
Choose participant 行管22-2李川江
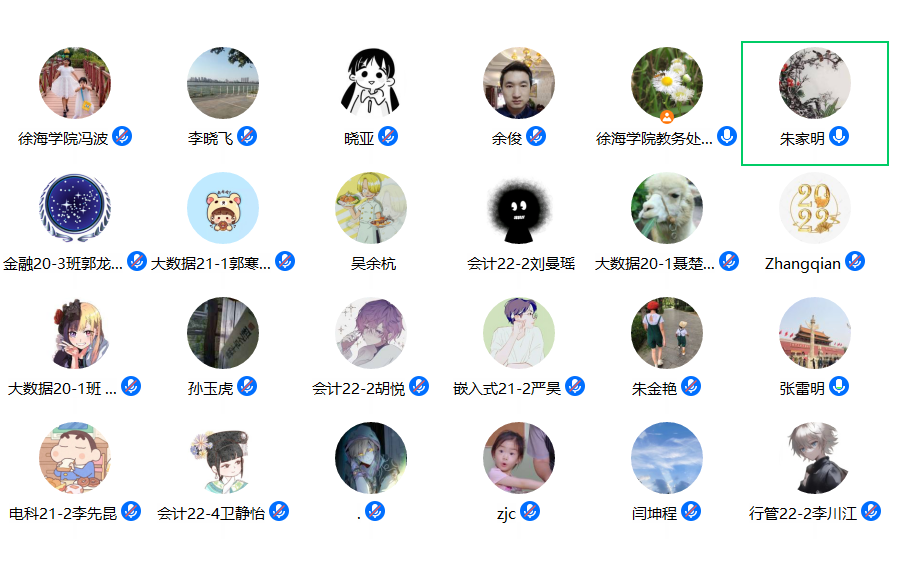click(815, 458)
